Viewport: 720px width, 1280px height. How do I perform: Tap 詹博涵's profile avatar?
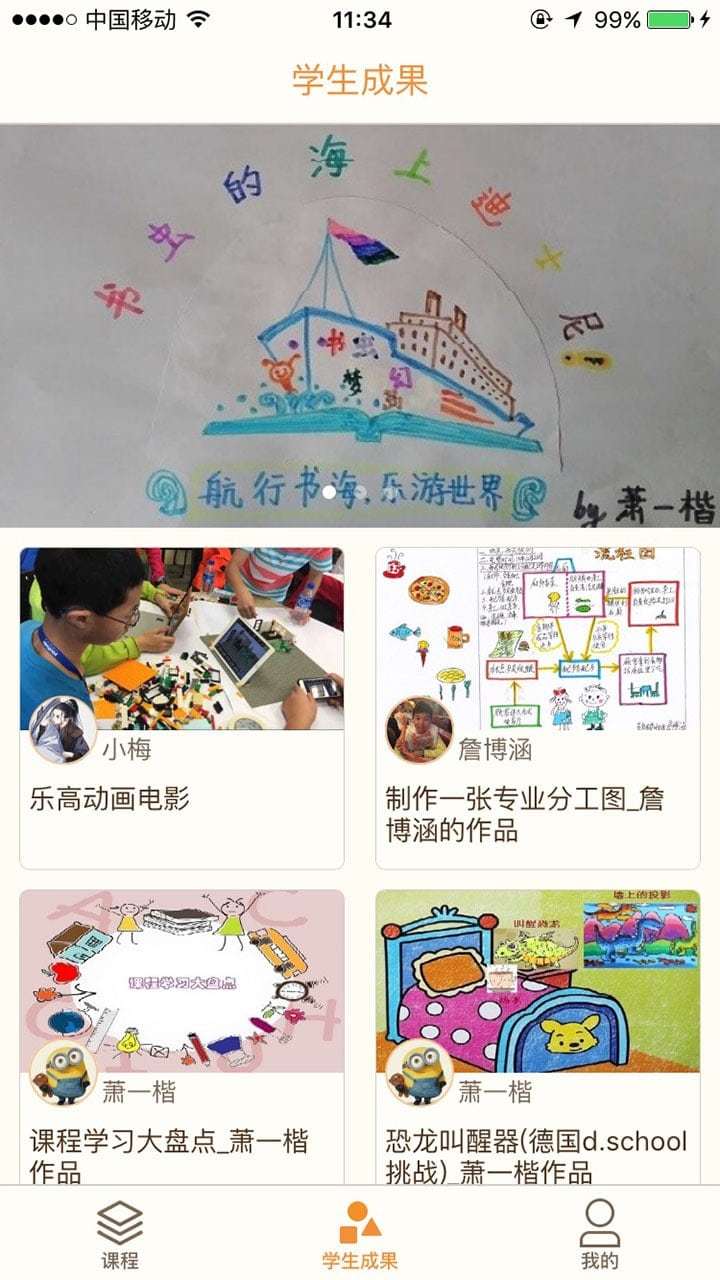tap(419, 730)
